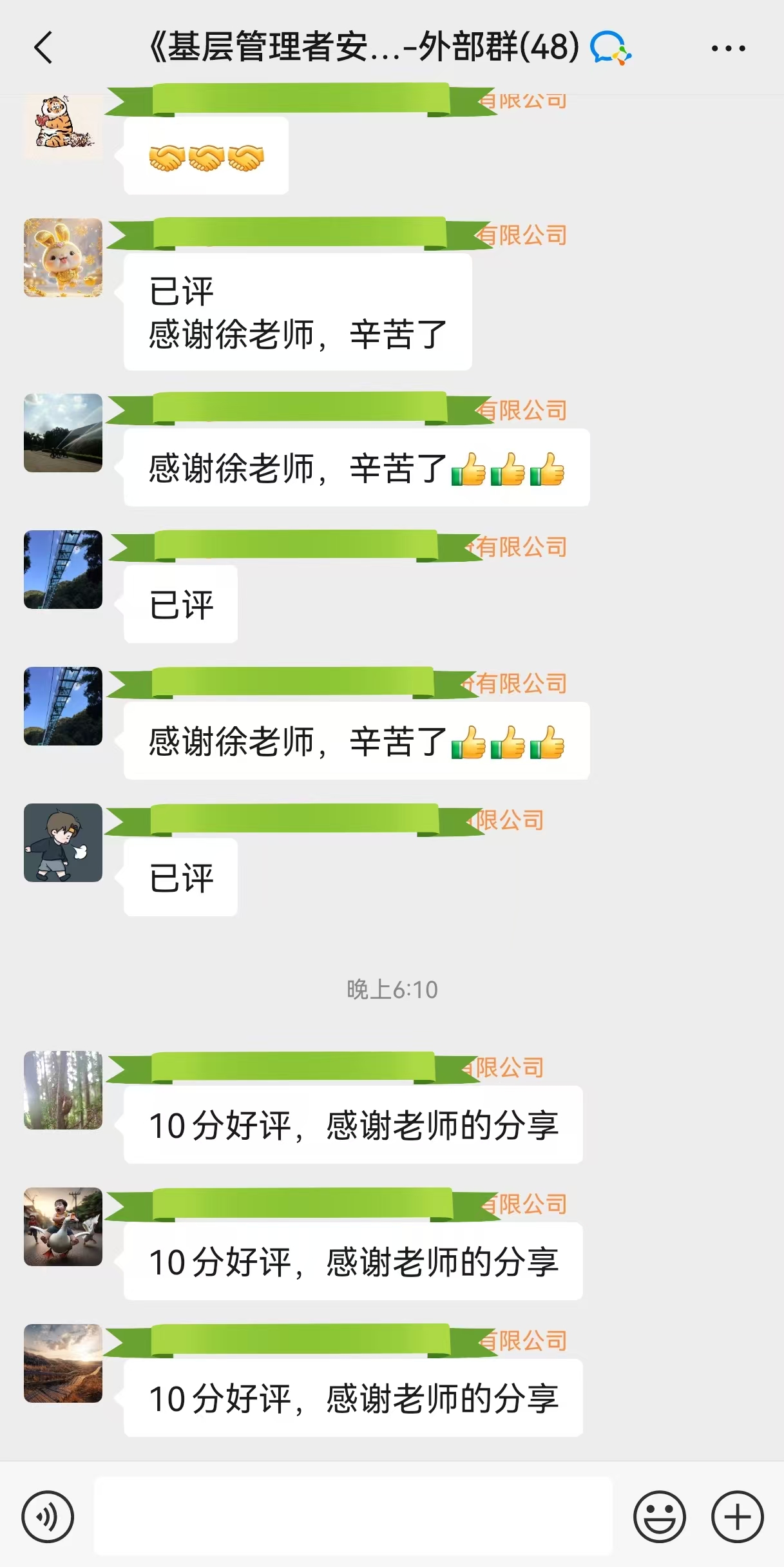Open the golden rabbit avatar profile
This screenshot has height=1567, width=784.
[63, 258]
